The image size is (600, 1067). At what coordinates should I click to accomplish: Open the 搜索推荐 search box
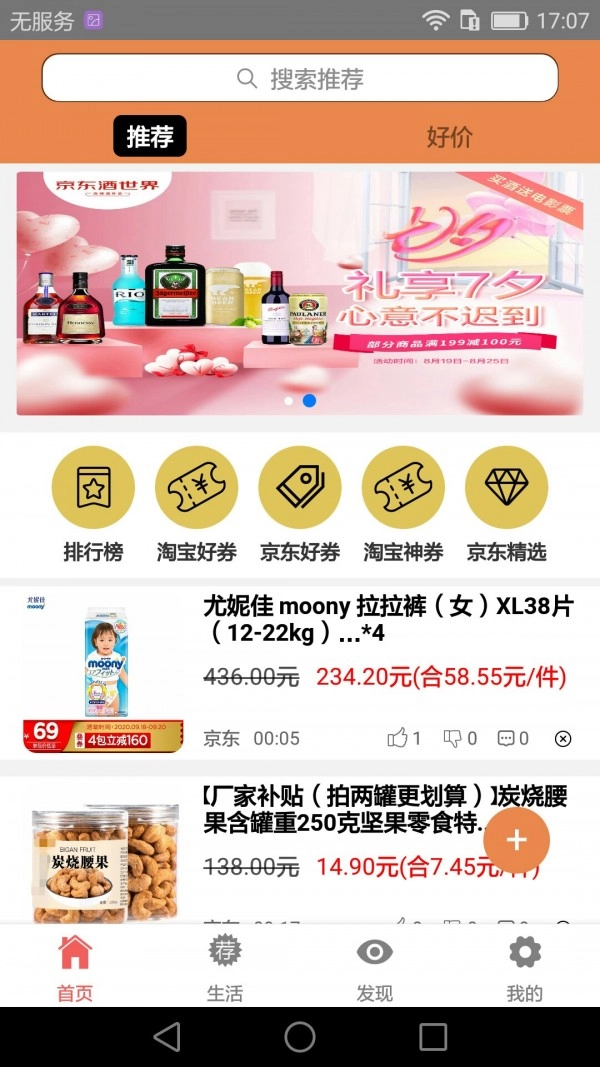[x=300, y=78]
